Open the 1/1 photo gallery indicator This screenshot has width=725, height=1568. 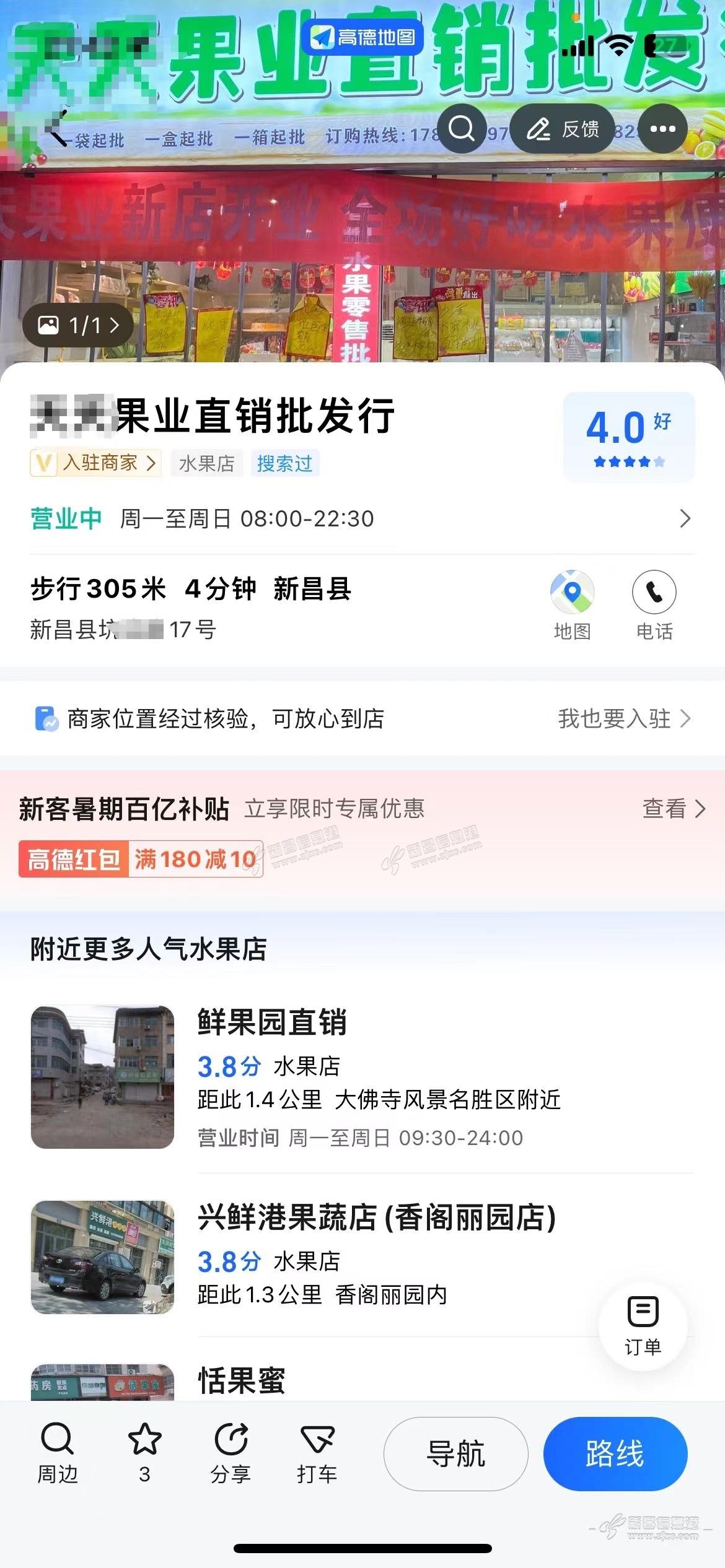pos(78,325)
